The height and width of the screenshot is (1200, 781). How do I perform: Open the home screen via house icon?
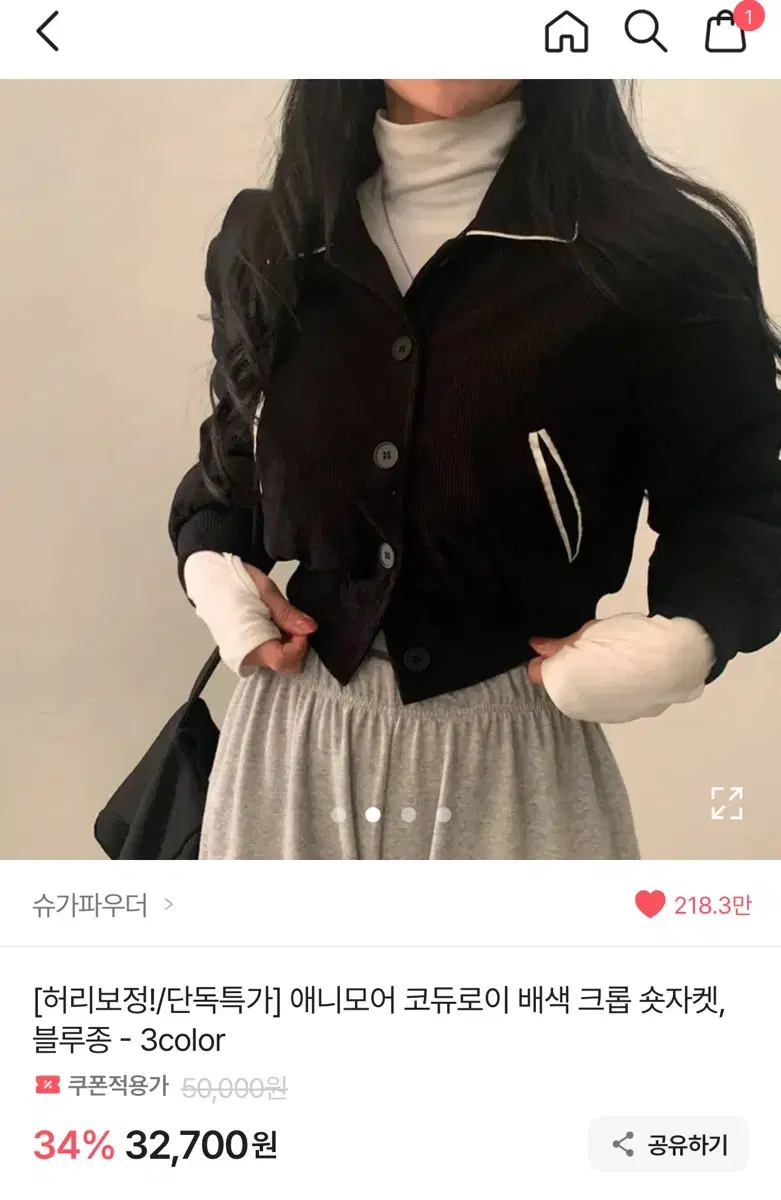(568, 34)
